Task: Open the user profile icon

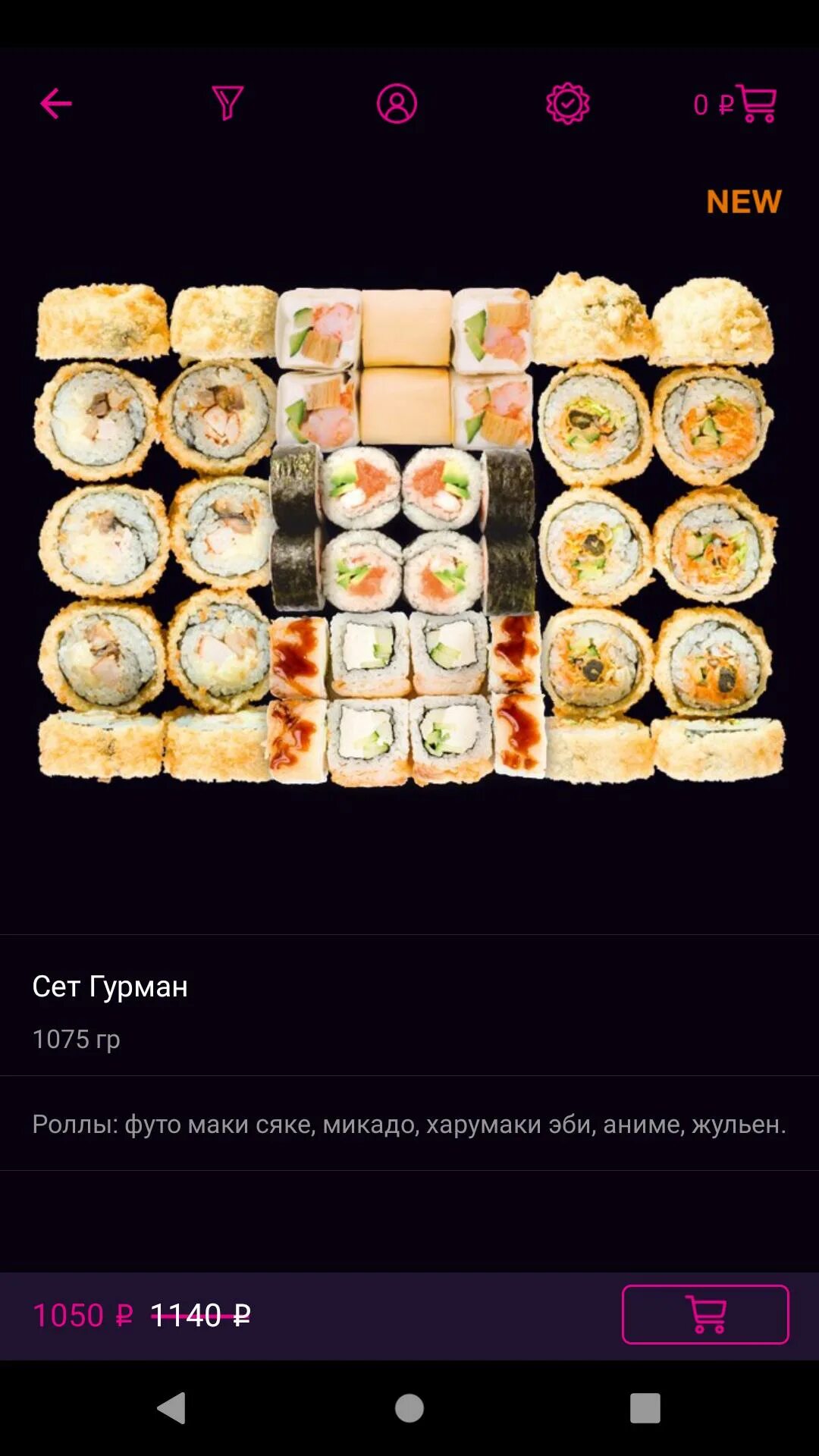Action: pyautogui.click(x=397, y=104)
